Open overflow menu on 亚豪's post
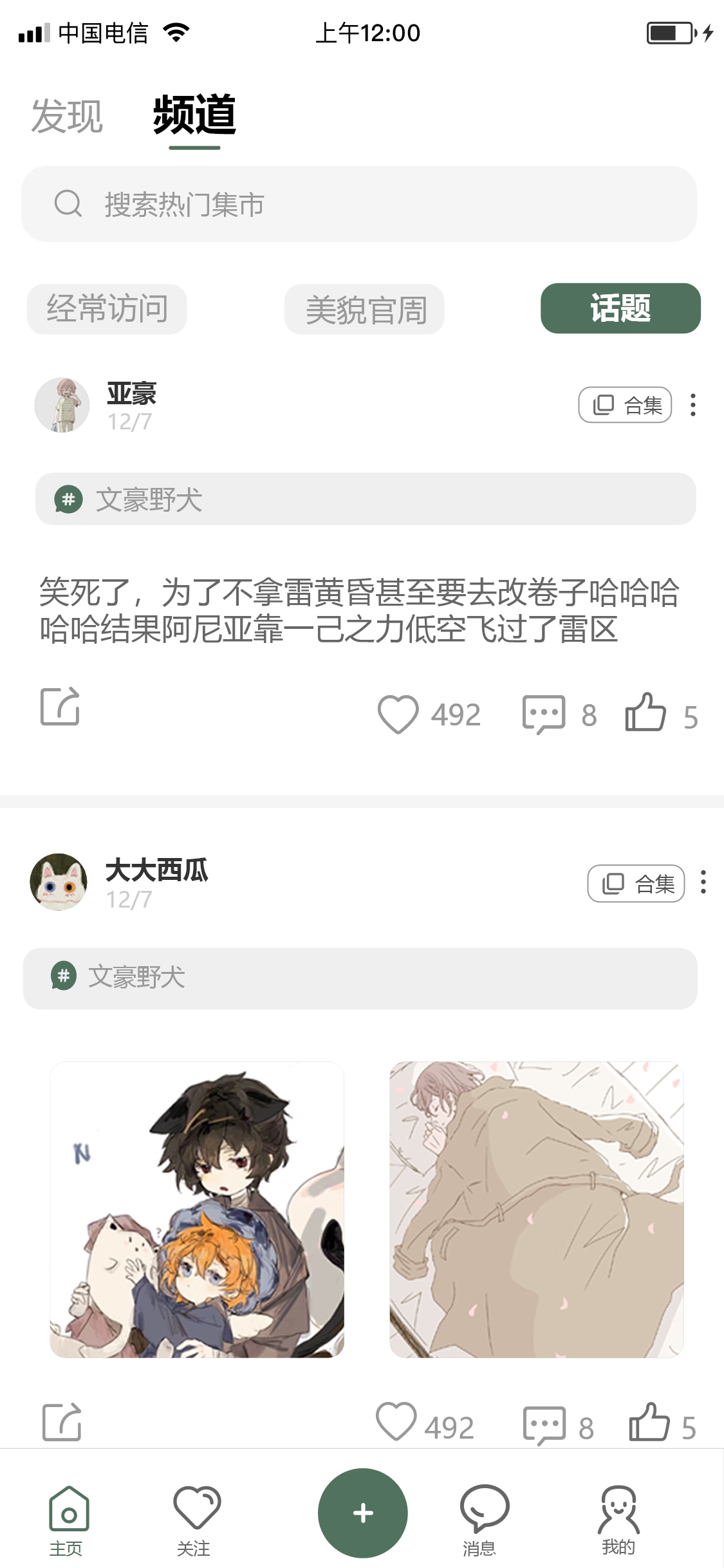724x1568 pixels. (693, 405)
